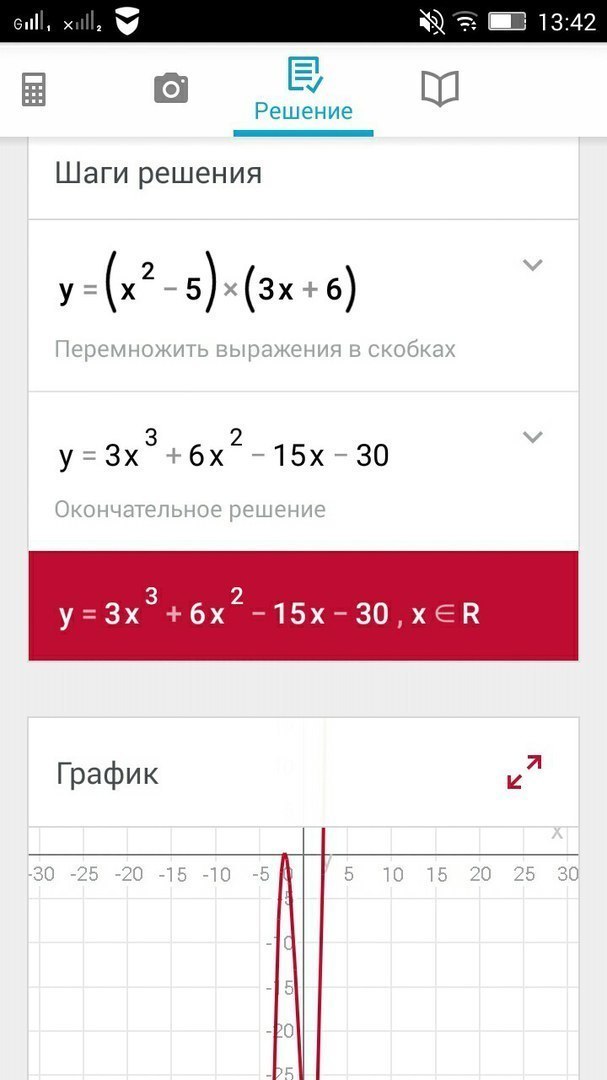Expand the Перемножить выражения в скобках step
Screen dimensions: 607x1080
pos(533,265)
